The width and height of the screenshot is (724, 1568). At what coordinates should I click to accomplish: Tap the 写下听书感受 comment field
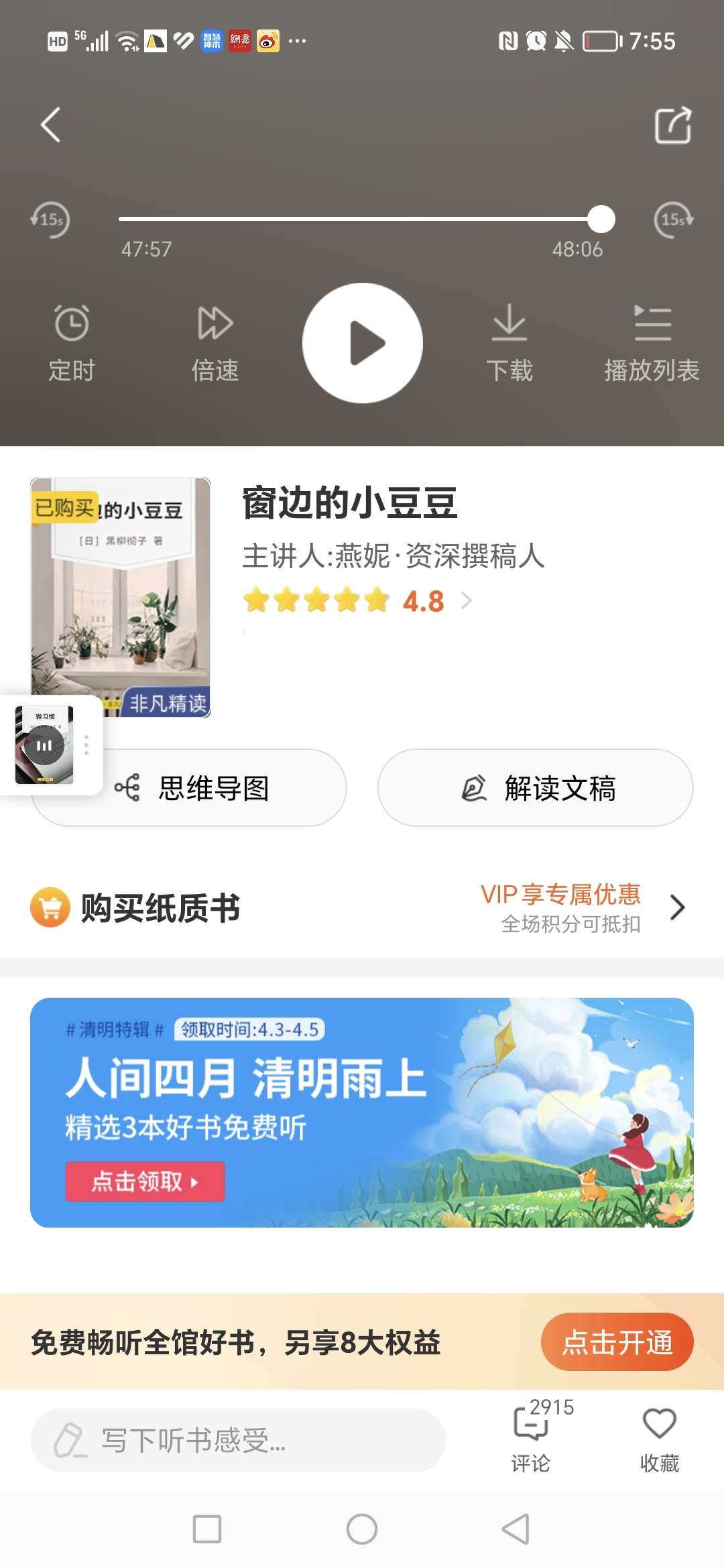pos(238,1440)
